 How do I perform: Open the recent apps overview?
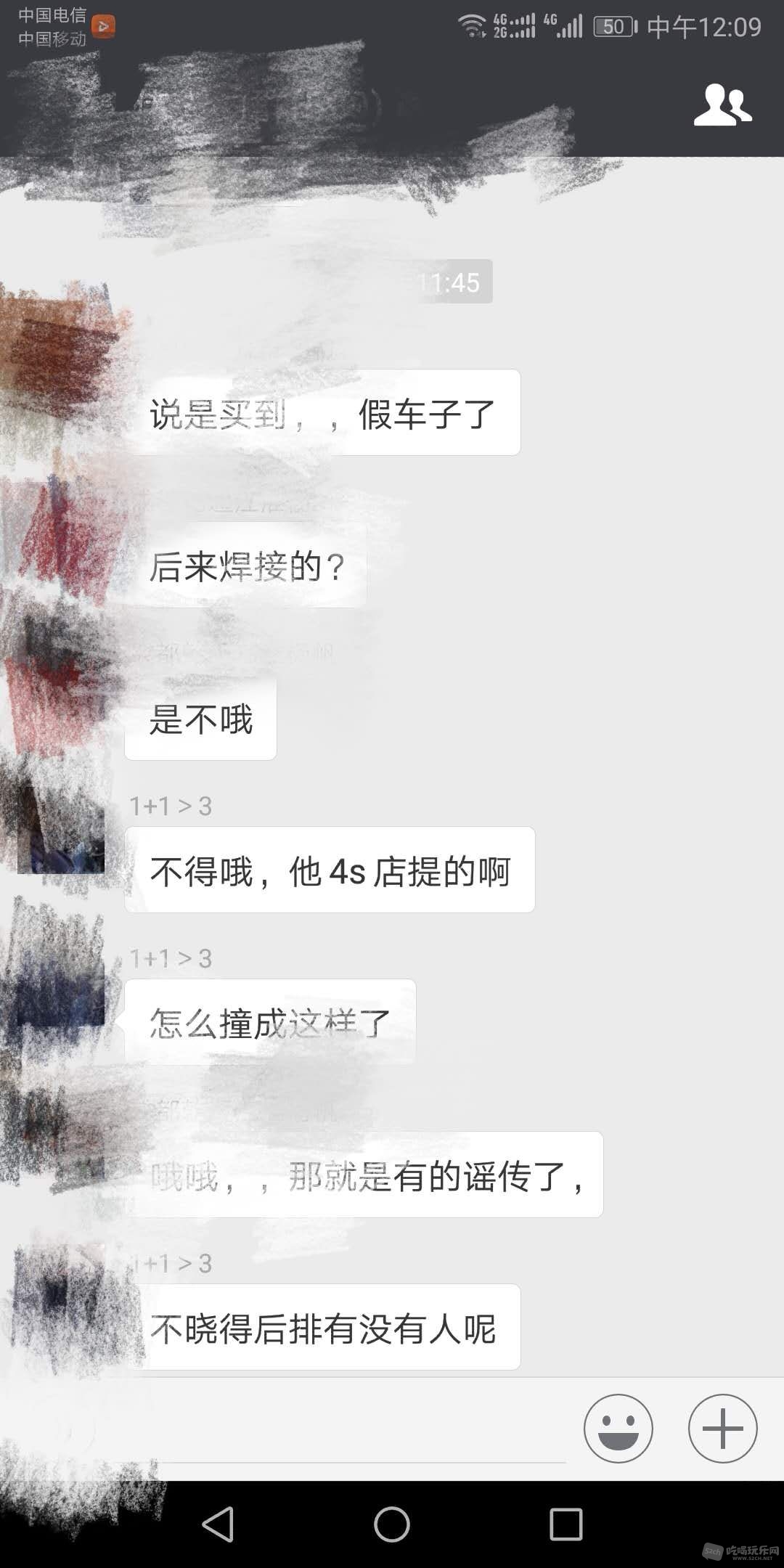[565, 1524]
